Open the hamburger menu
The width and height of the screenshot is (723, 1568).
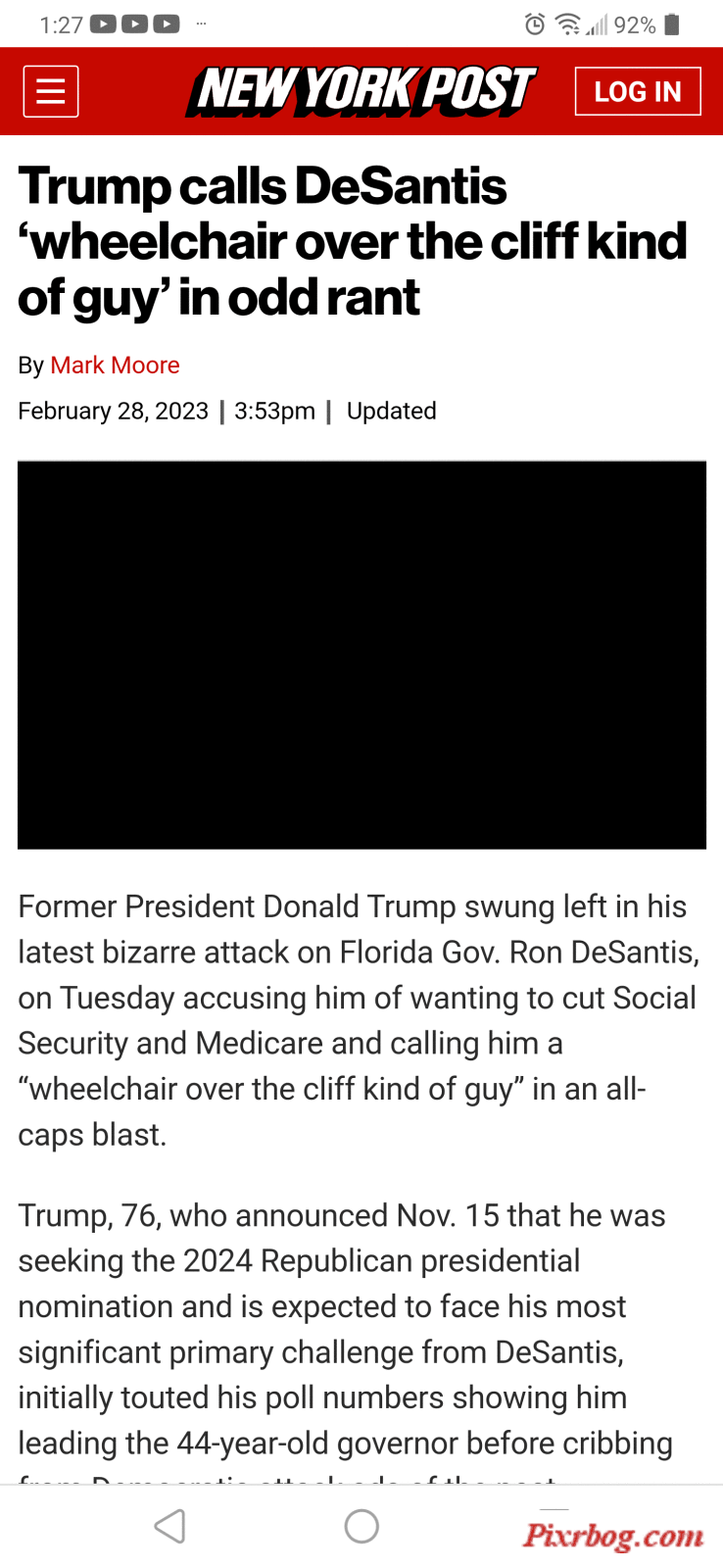pos(51,91)
